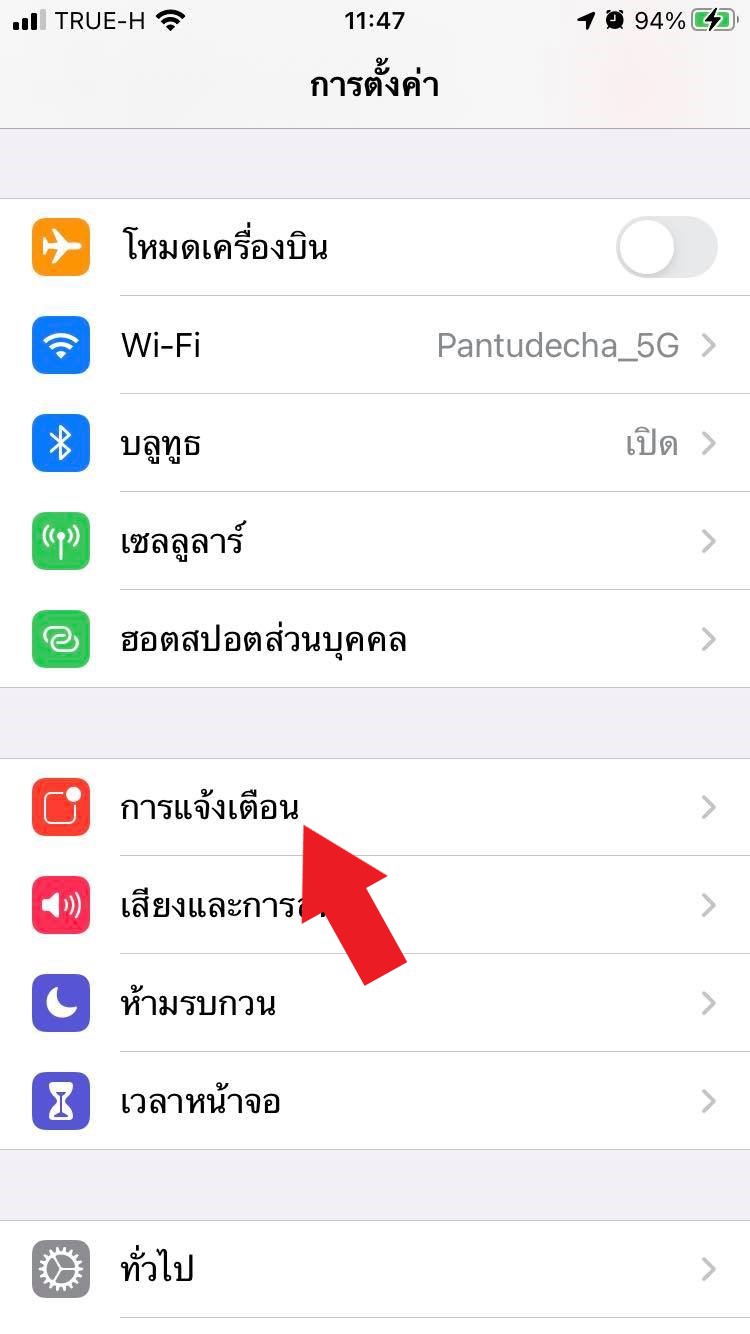
Task: Open เวลาหน้าจอ Screen Time
Action: click(x=375, y=1101)
